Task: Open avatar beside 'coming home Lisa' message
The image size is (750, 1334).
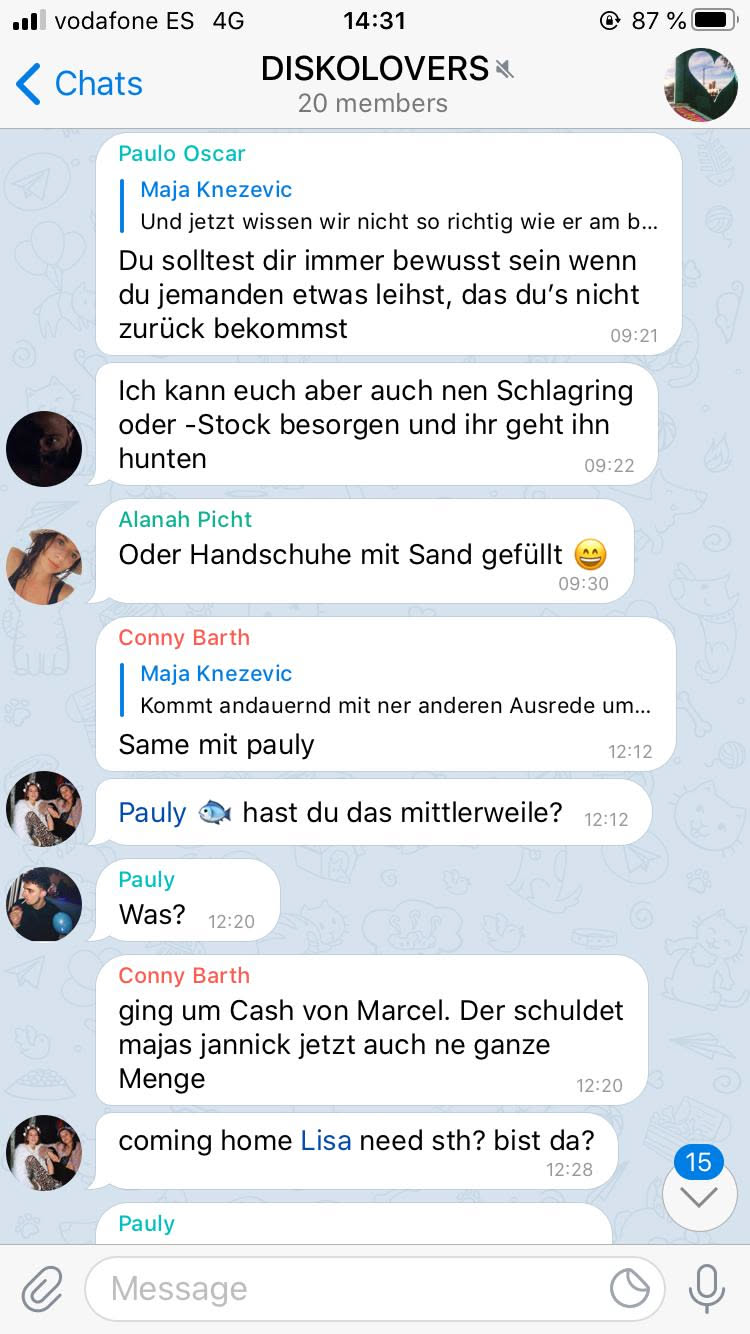Action: click(x=44, y=1152)
